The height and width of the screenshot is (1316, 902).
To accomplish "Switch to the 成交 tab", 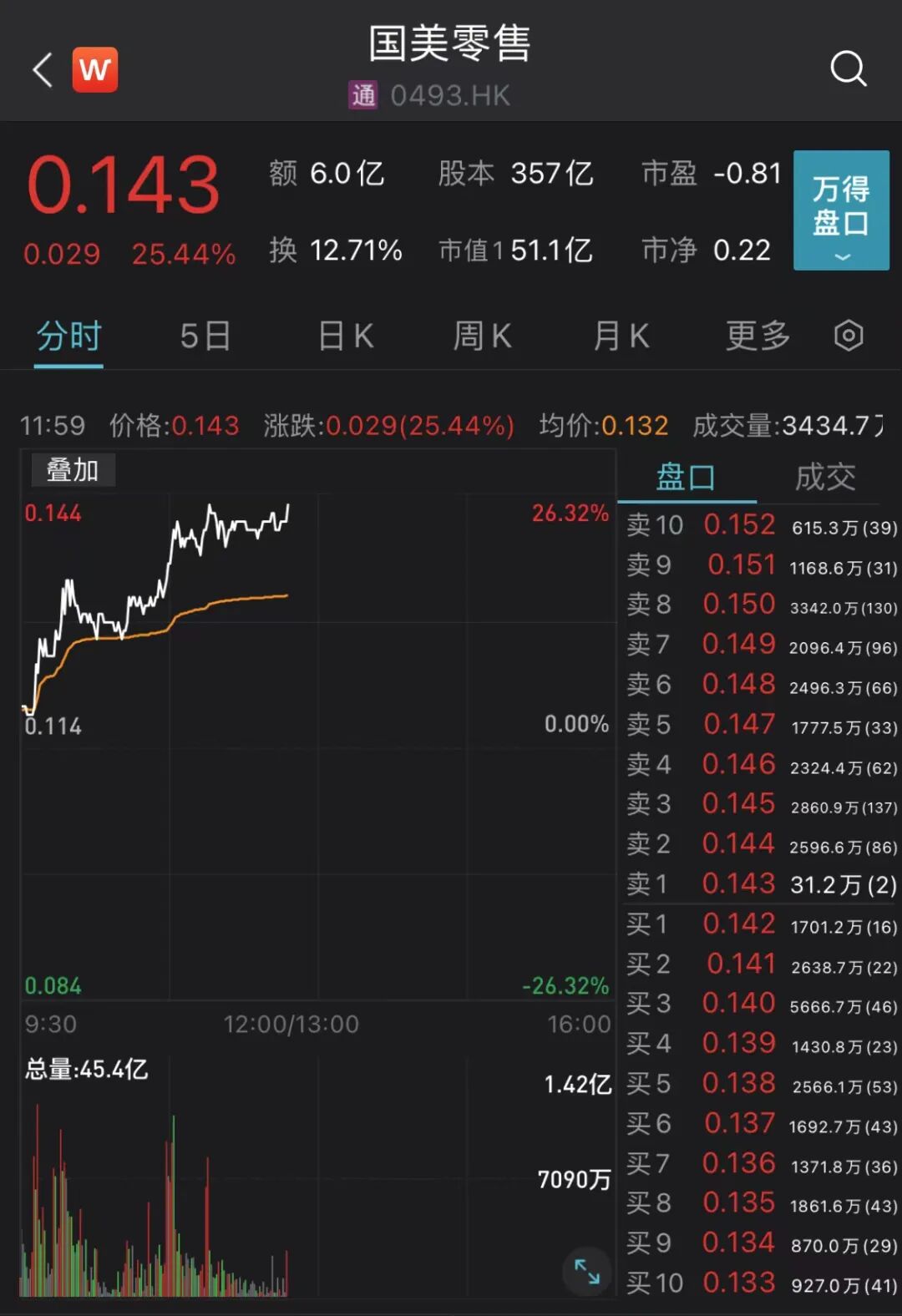I will pyautogui.click(x=825, y=477).
